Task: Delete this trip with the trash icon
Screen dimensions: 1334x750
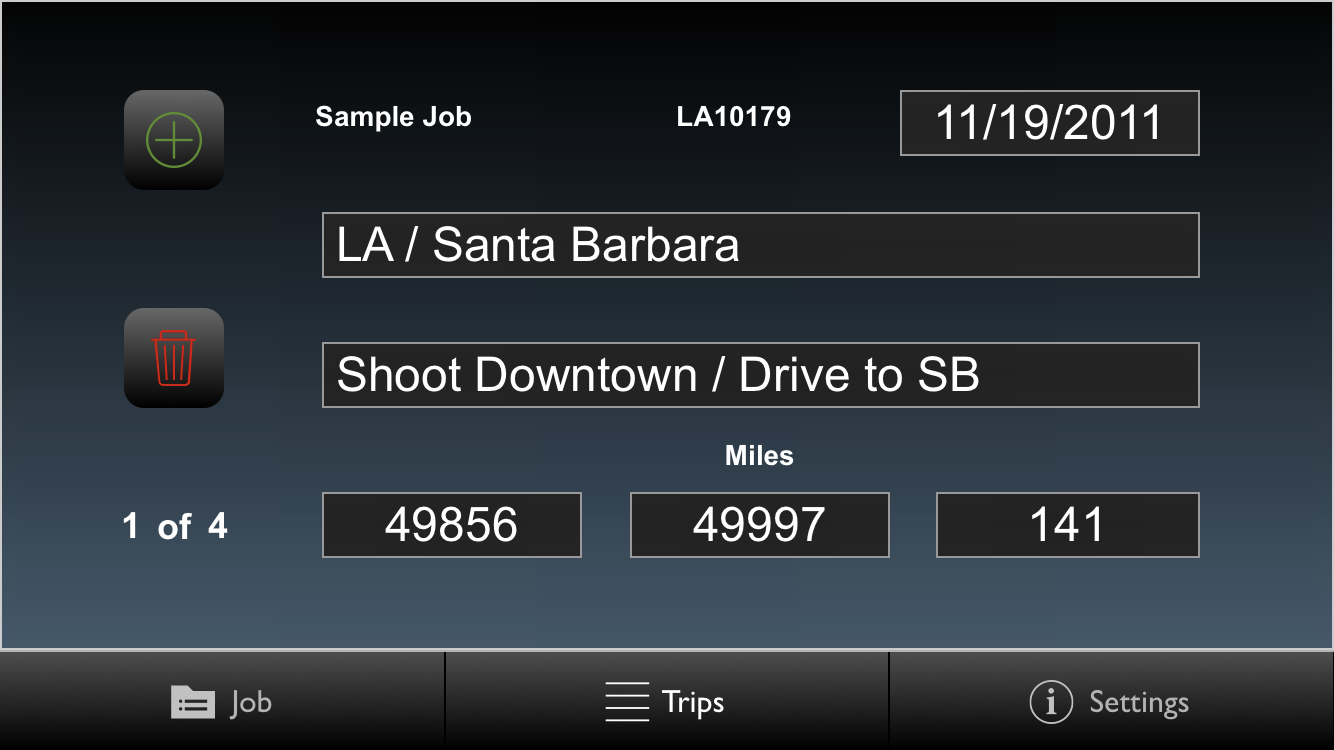Action: coord(174,358)
